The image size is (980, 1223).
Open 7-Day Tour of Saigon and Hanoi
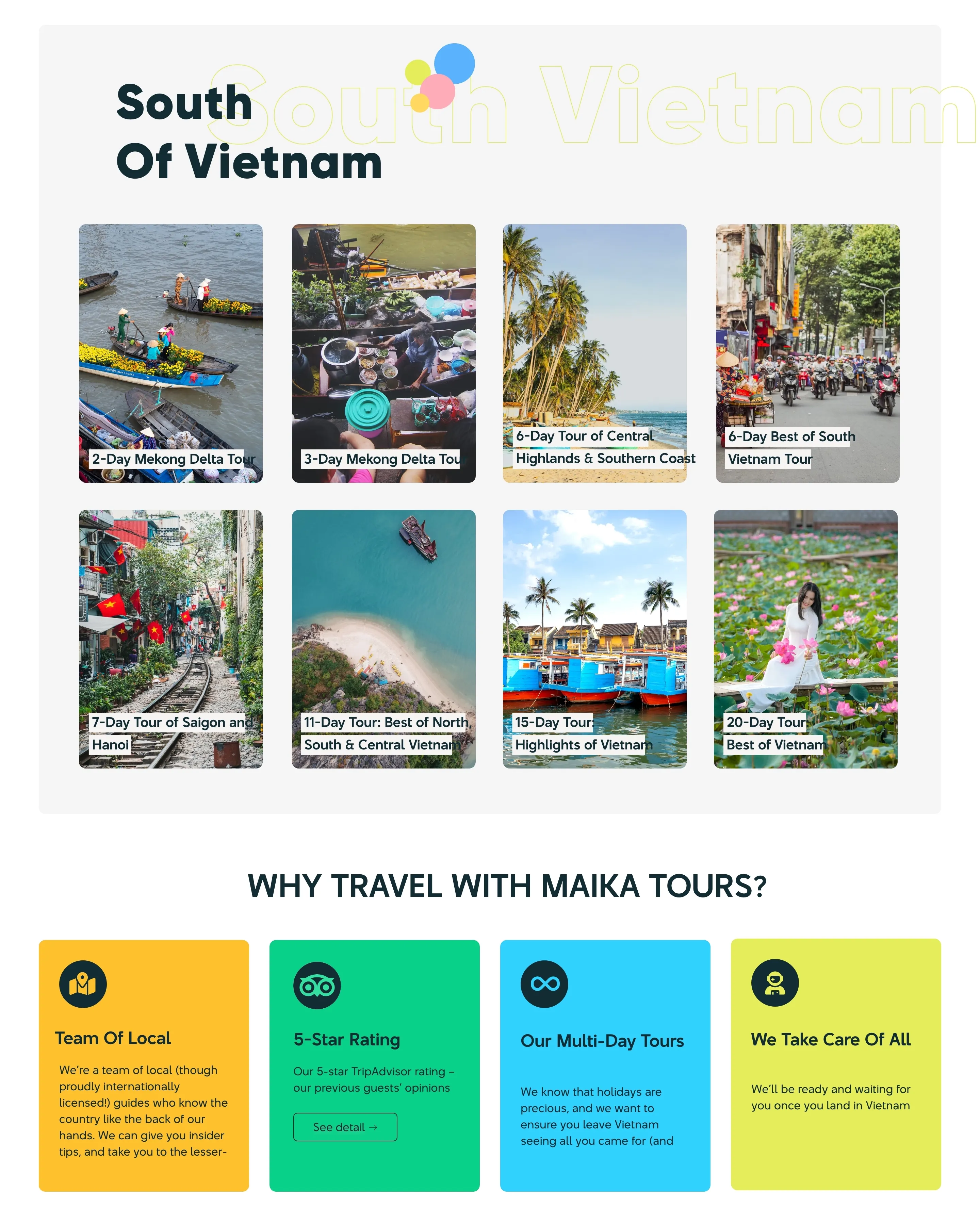pyautogui.click(x=170, y=639)
